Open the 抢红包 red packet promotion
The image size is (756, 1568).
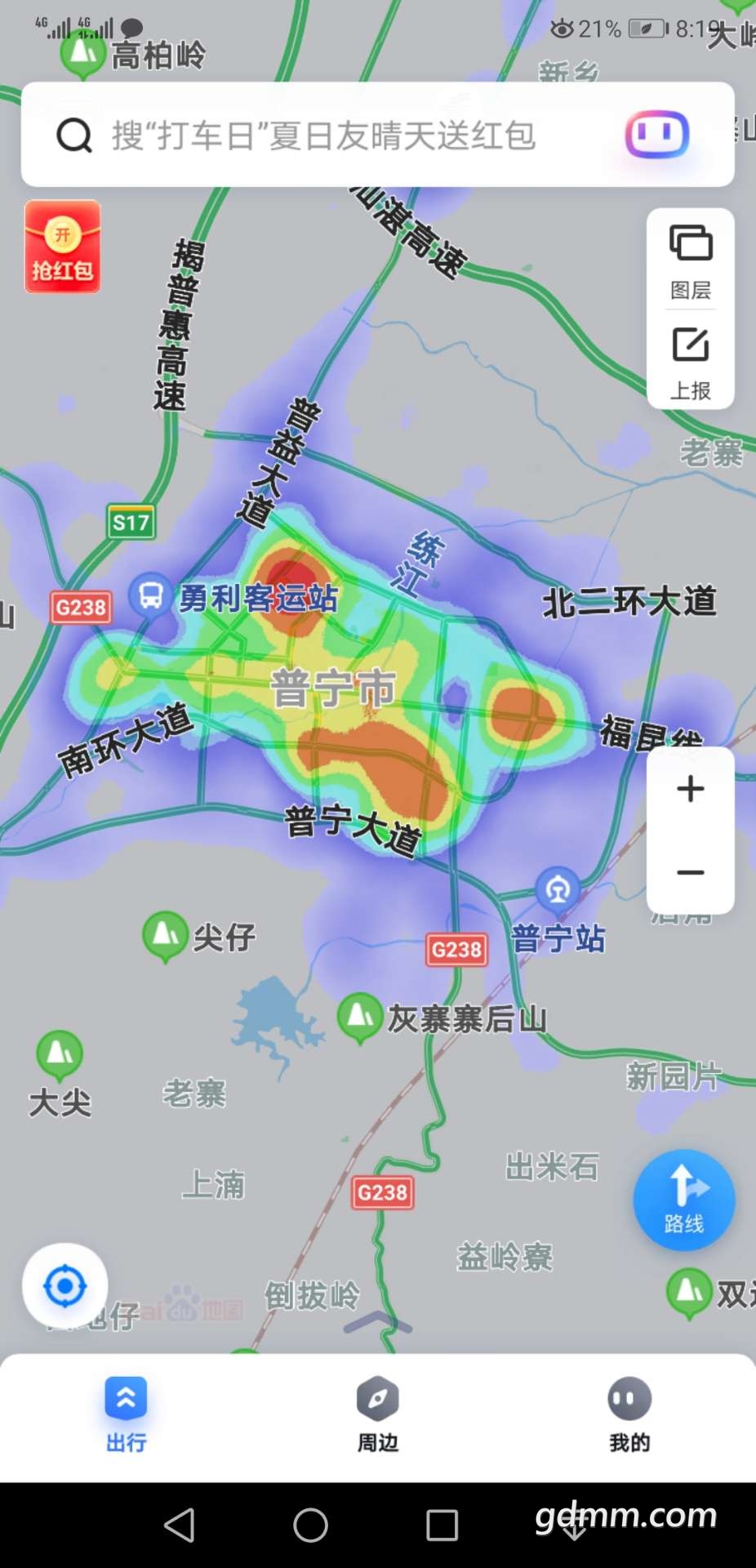[x=63, y=247]
